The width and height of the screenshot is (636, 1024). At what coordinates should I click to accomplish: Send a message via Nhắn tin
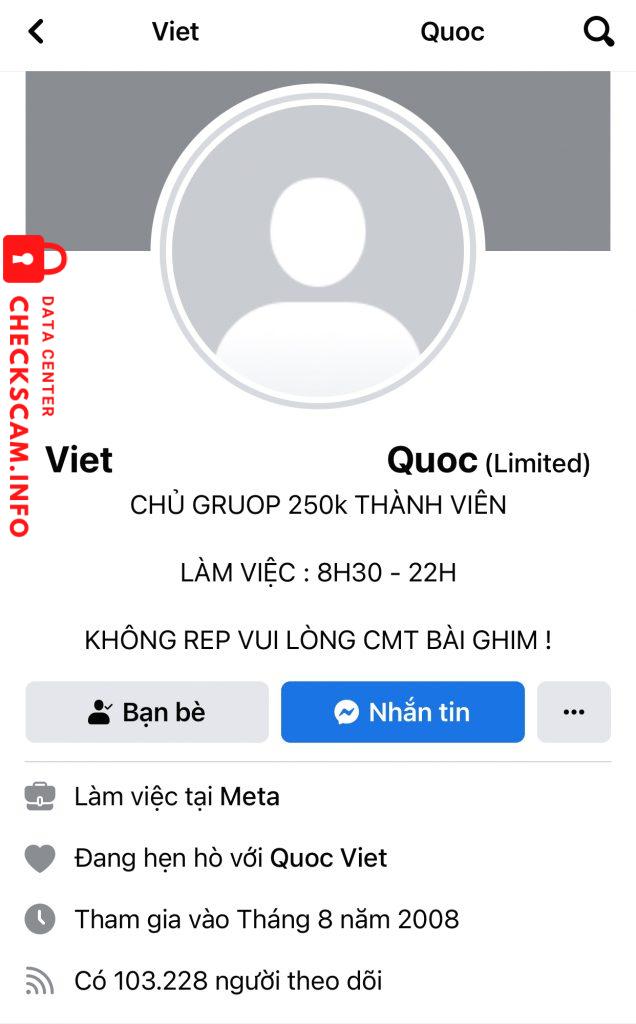click(403, 712)
